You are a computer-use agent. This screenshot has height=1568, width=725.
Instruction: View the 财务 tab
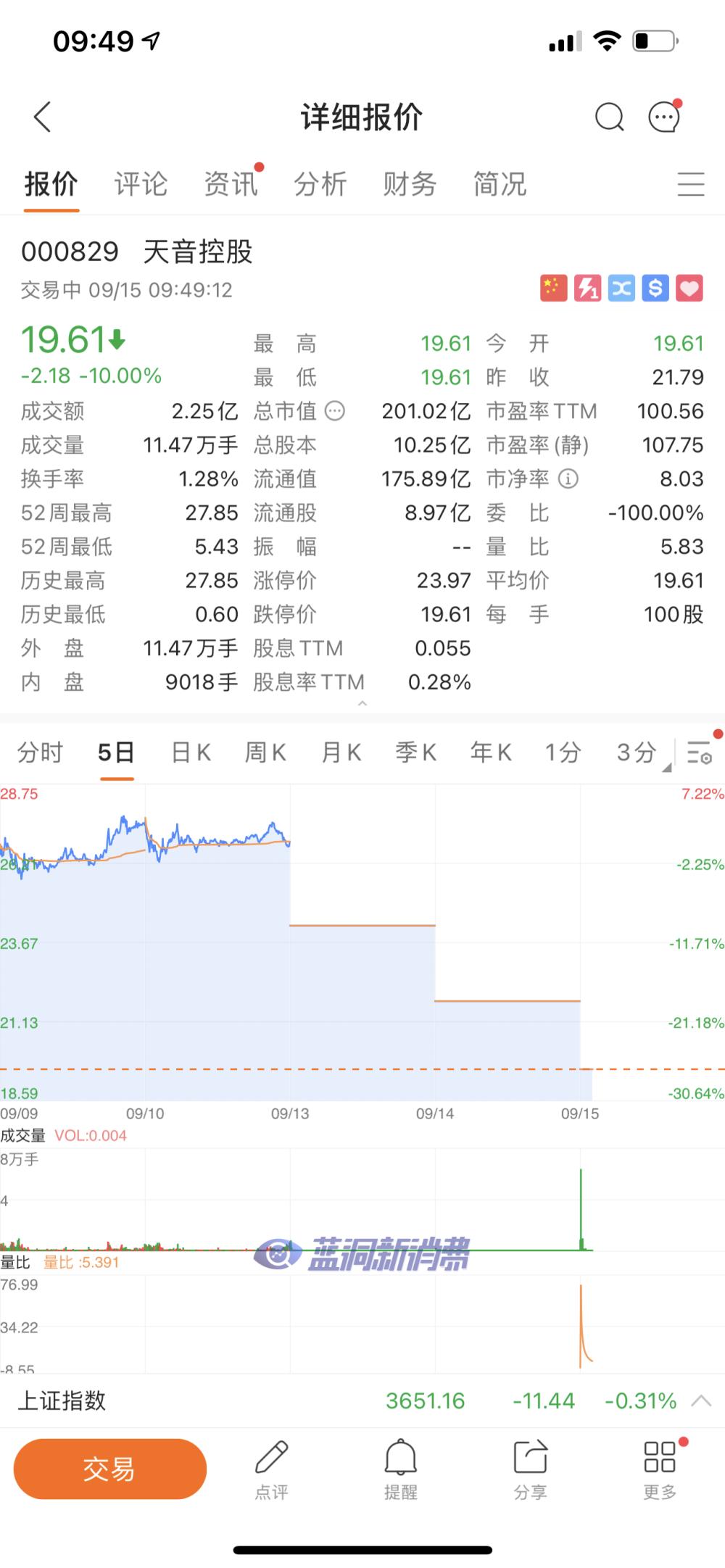point(410,184)
